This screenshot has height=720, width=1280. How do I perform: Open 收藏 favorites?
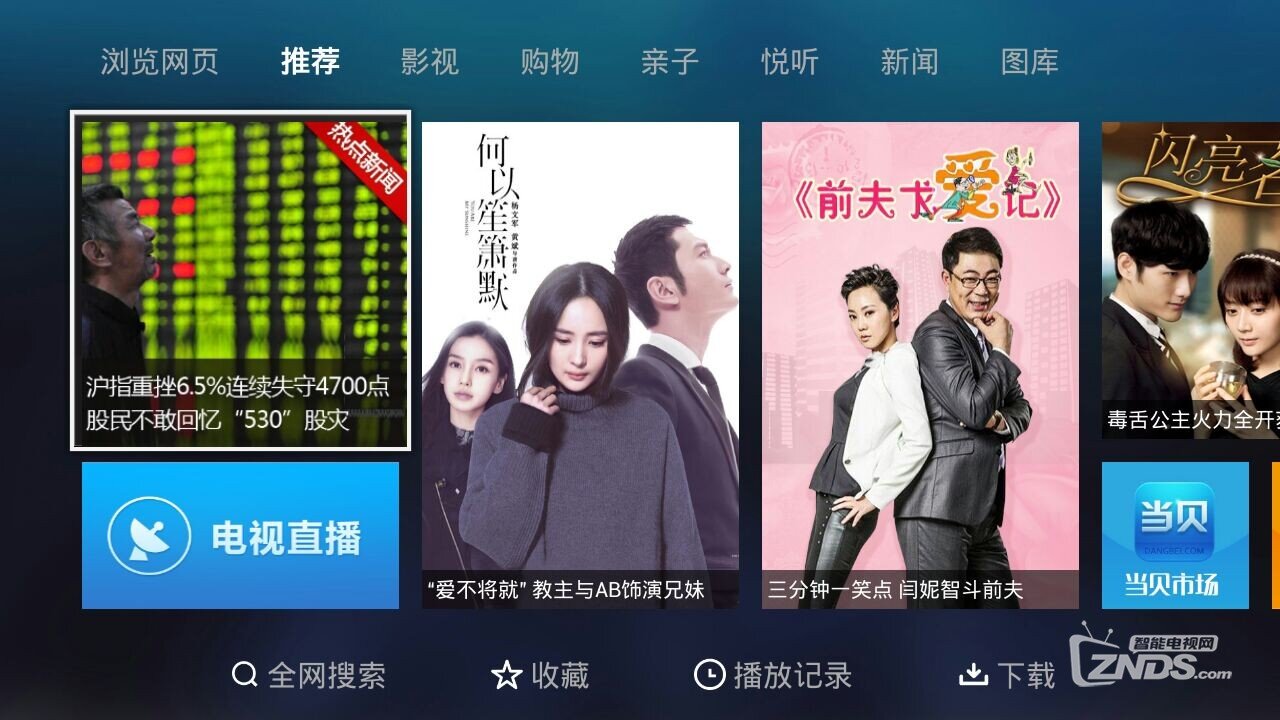pyautogui.click(x=540, y=675)
